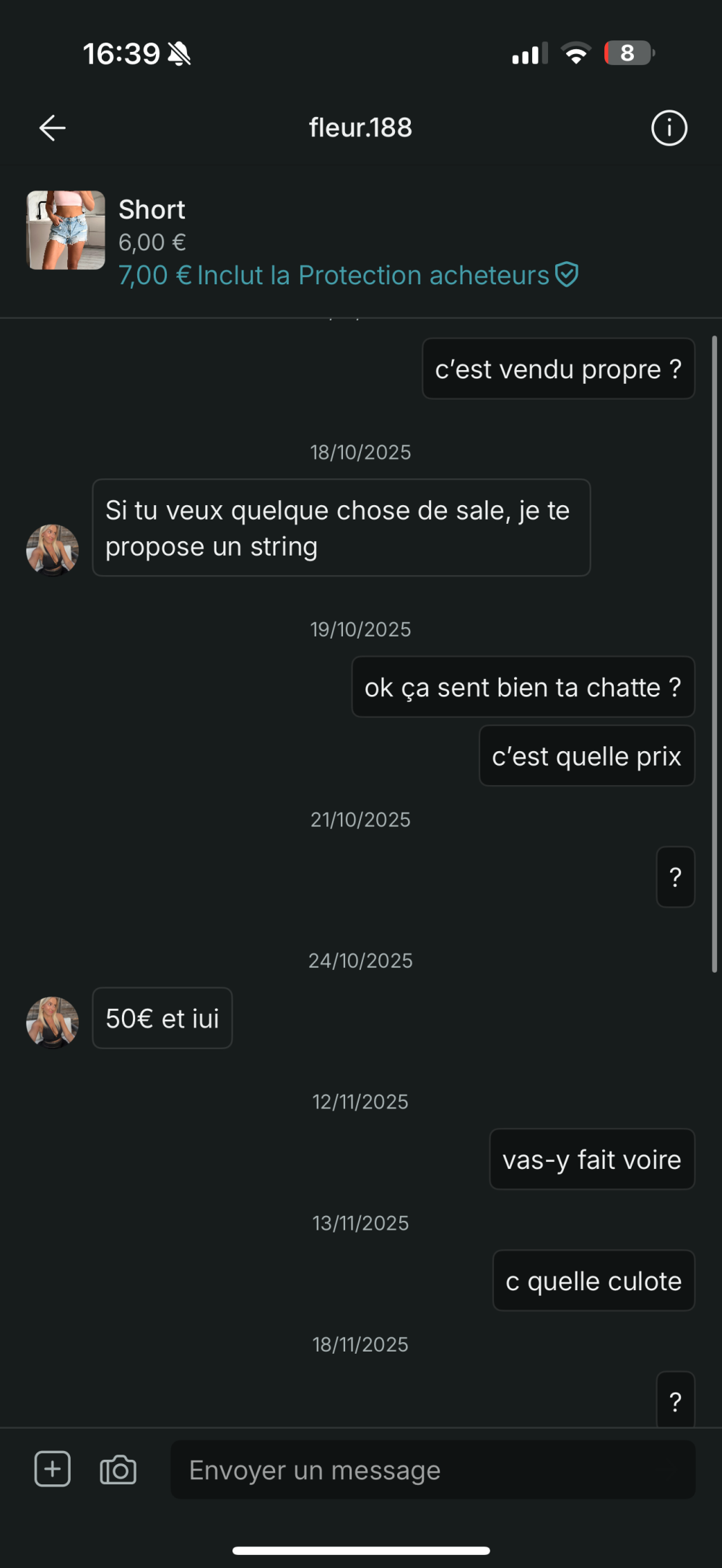View fleur.188's profile picture beside 50€ message
This screenshot has width=722, height=1568.
(x=53, y=1022)
